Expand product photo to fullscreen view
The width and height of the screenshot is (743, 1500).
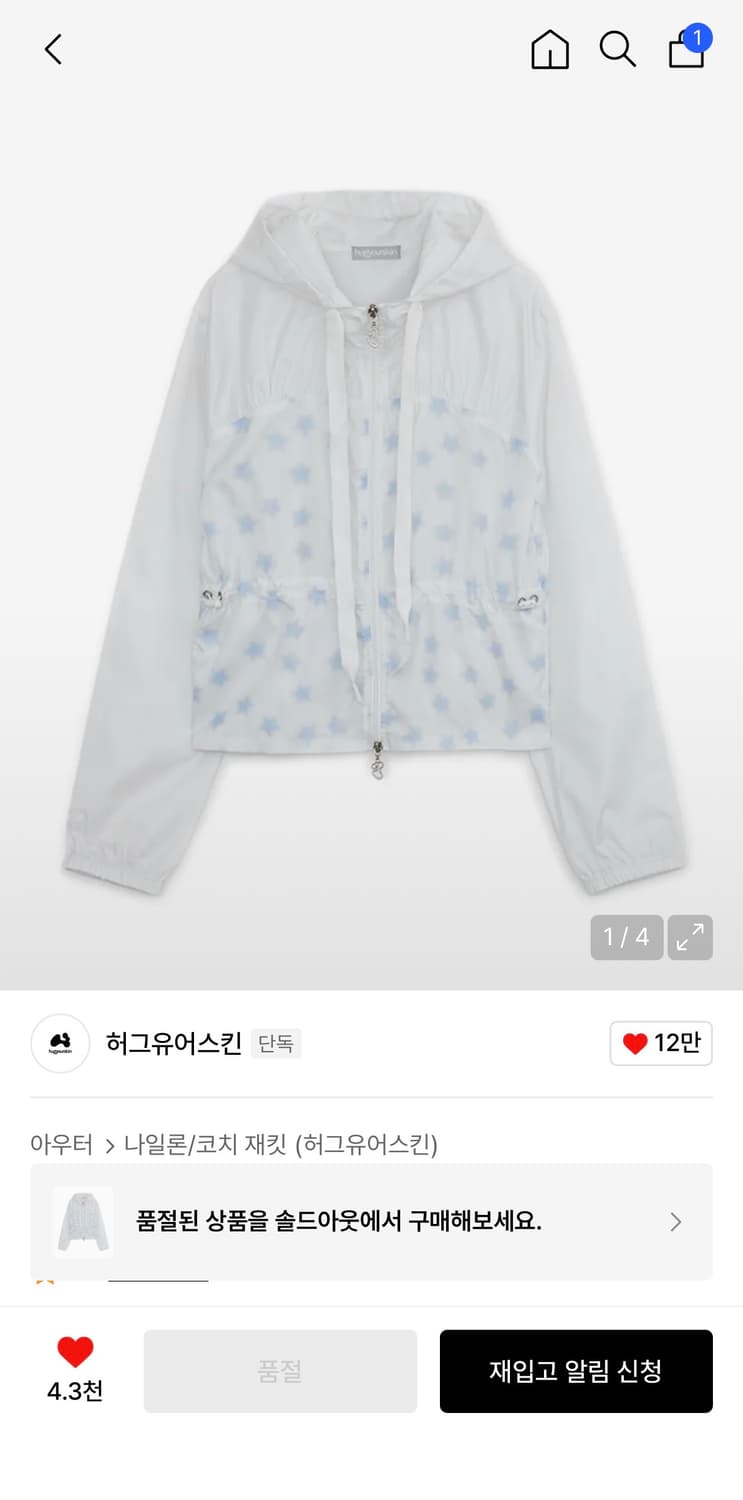coord(690,937)
